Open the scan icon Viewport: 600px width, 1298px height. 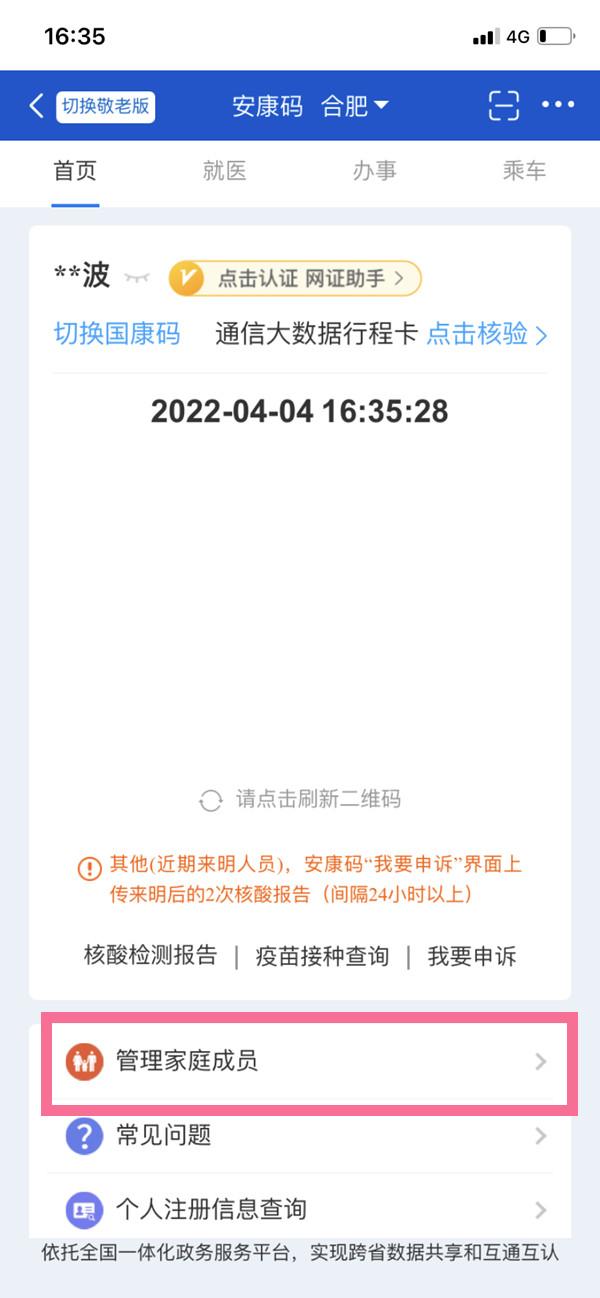point(504,106)
